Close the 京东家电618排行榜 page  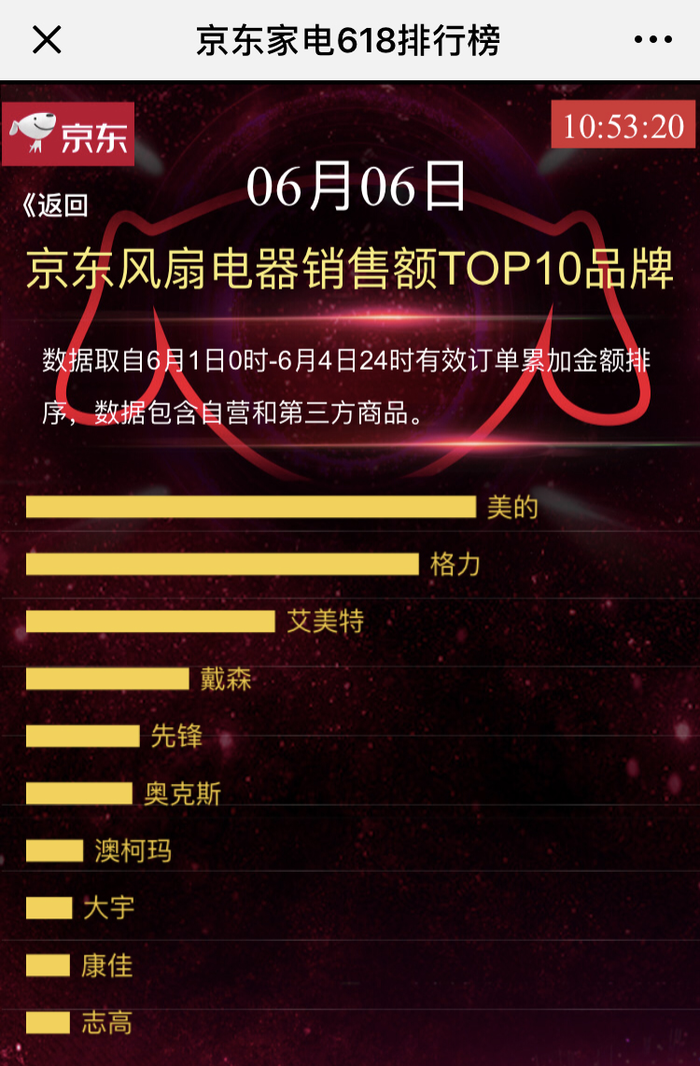47,40
